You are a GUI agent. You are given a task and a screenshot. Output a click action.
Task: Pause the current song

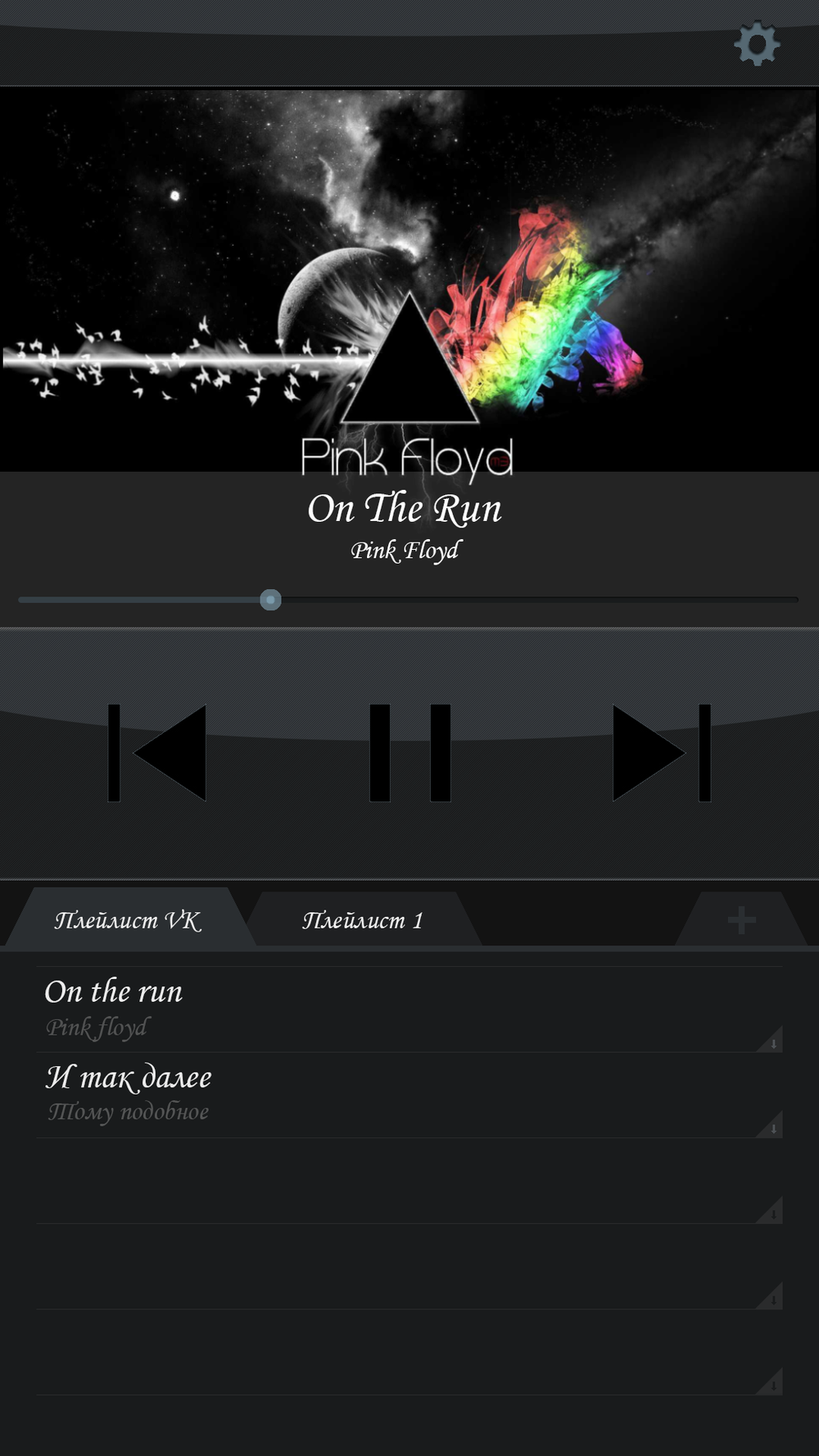(409, 752)
